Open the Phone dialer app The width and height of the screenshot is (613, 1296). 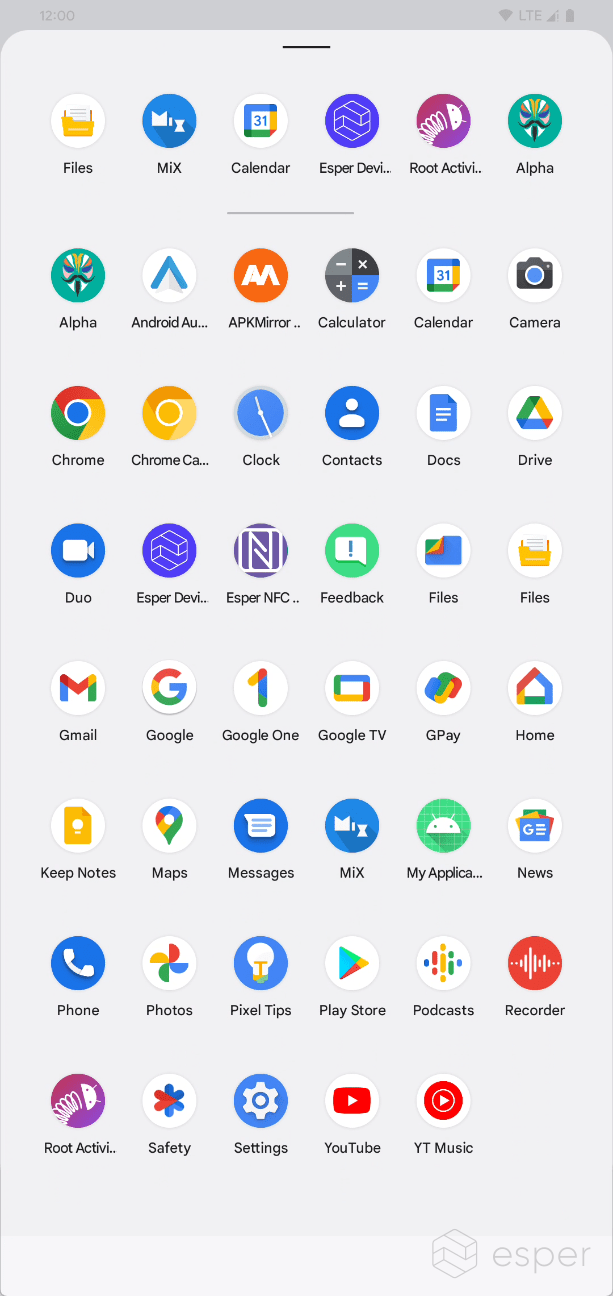coord(78,963)
